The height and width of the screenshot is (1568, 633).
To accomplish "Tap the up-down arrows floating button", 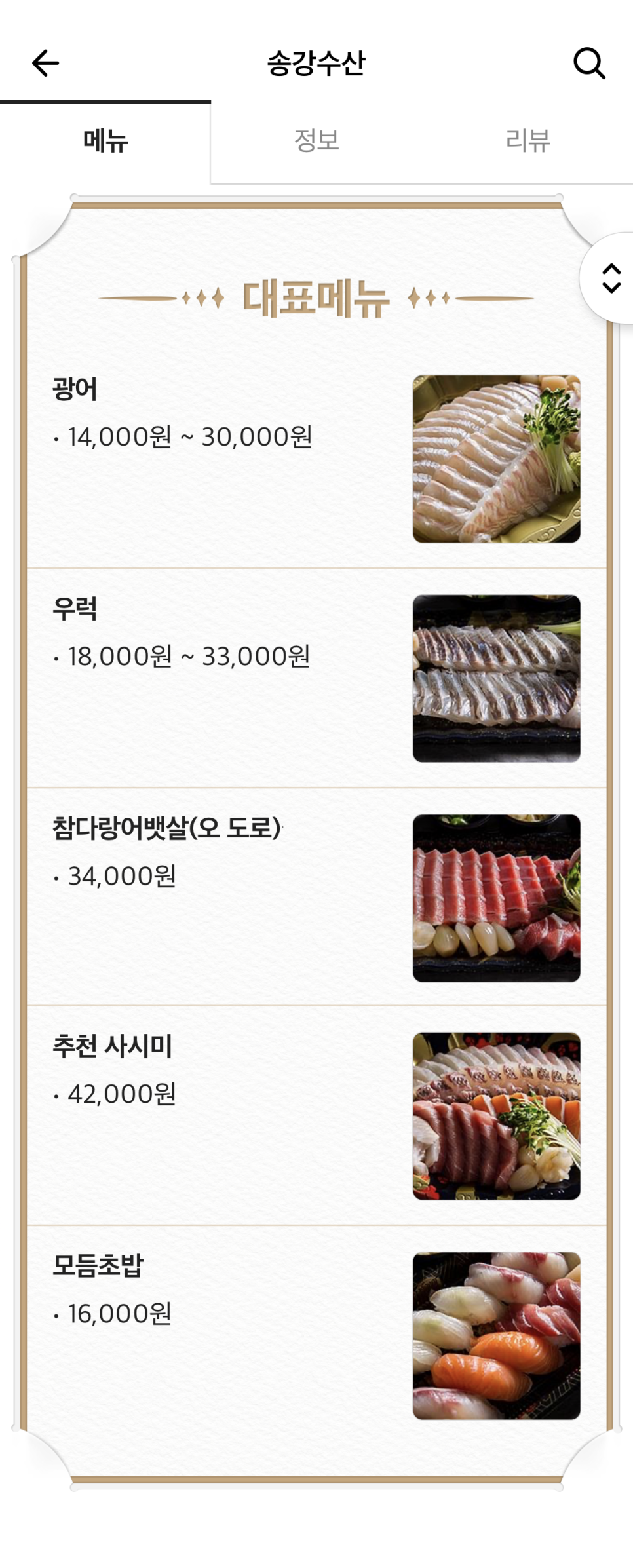I will (611, 278).
